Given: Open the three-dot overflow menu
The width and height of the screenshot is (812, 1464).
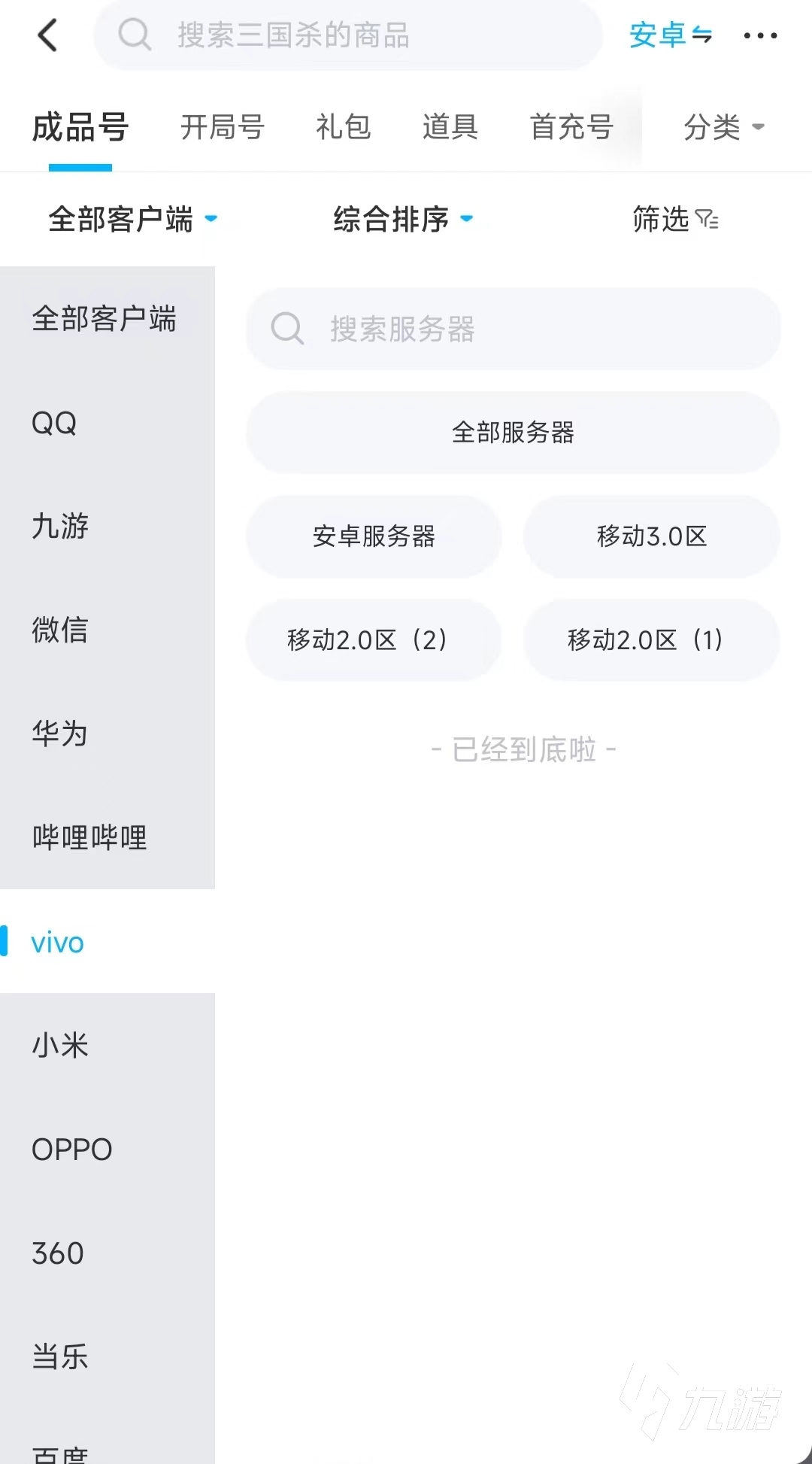Looking at the screenshot, I should 760,35.
